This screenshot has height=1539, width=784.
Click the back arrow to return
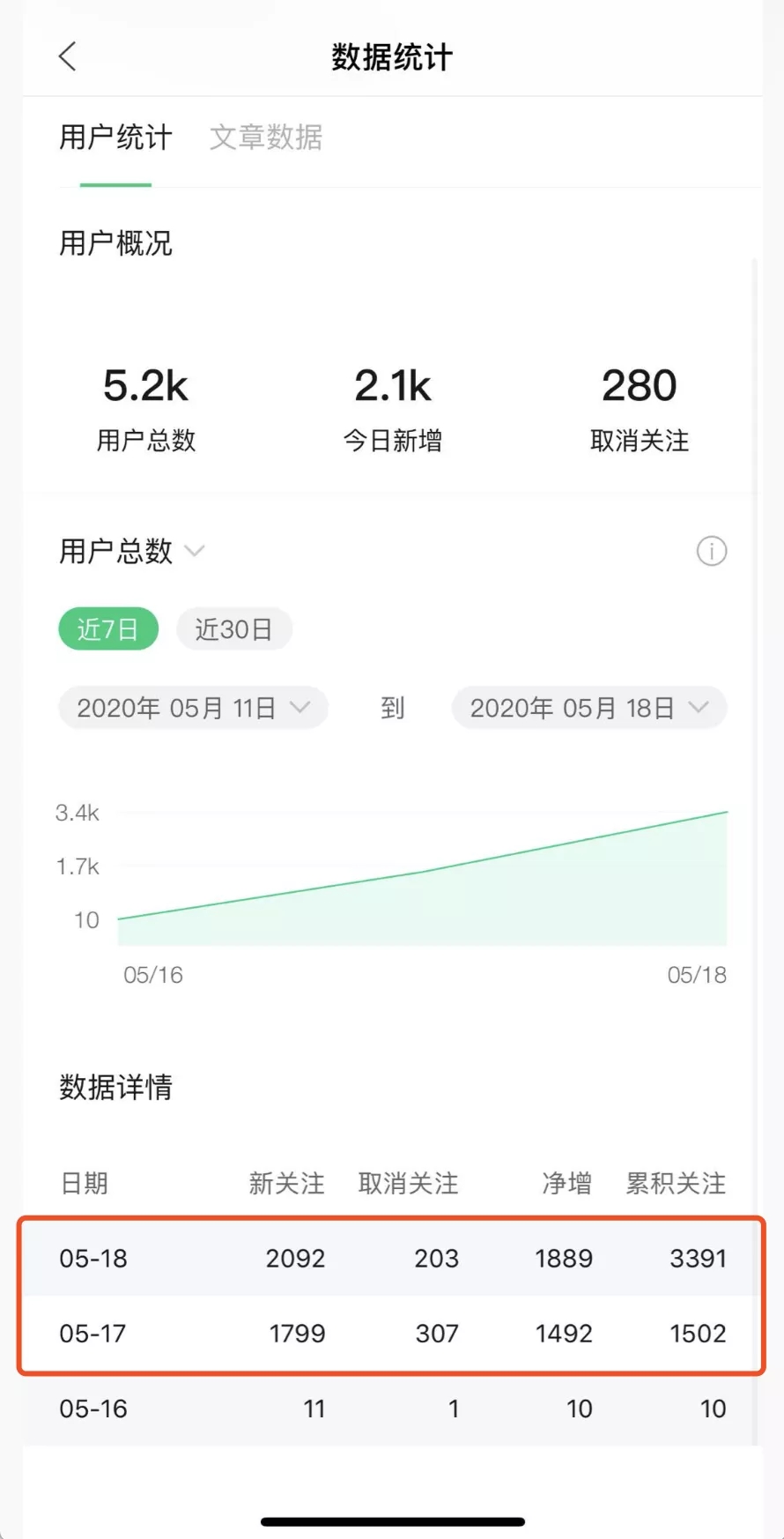[68, 55]
